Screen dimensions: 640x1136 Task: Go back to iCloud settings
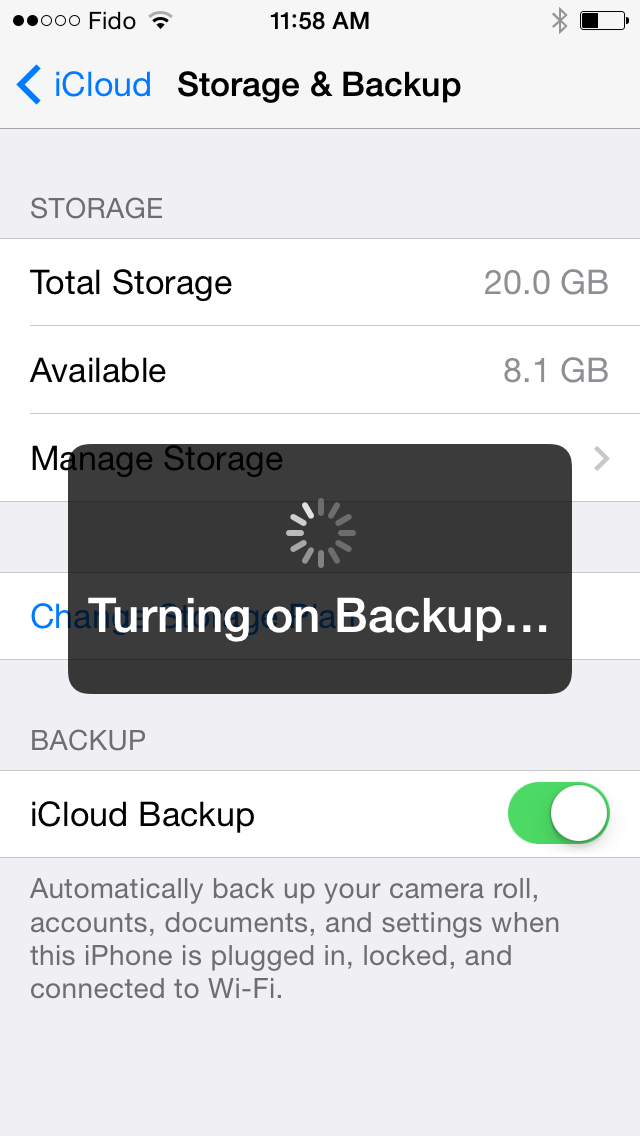click(83, 85)
